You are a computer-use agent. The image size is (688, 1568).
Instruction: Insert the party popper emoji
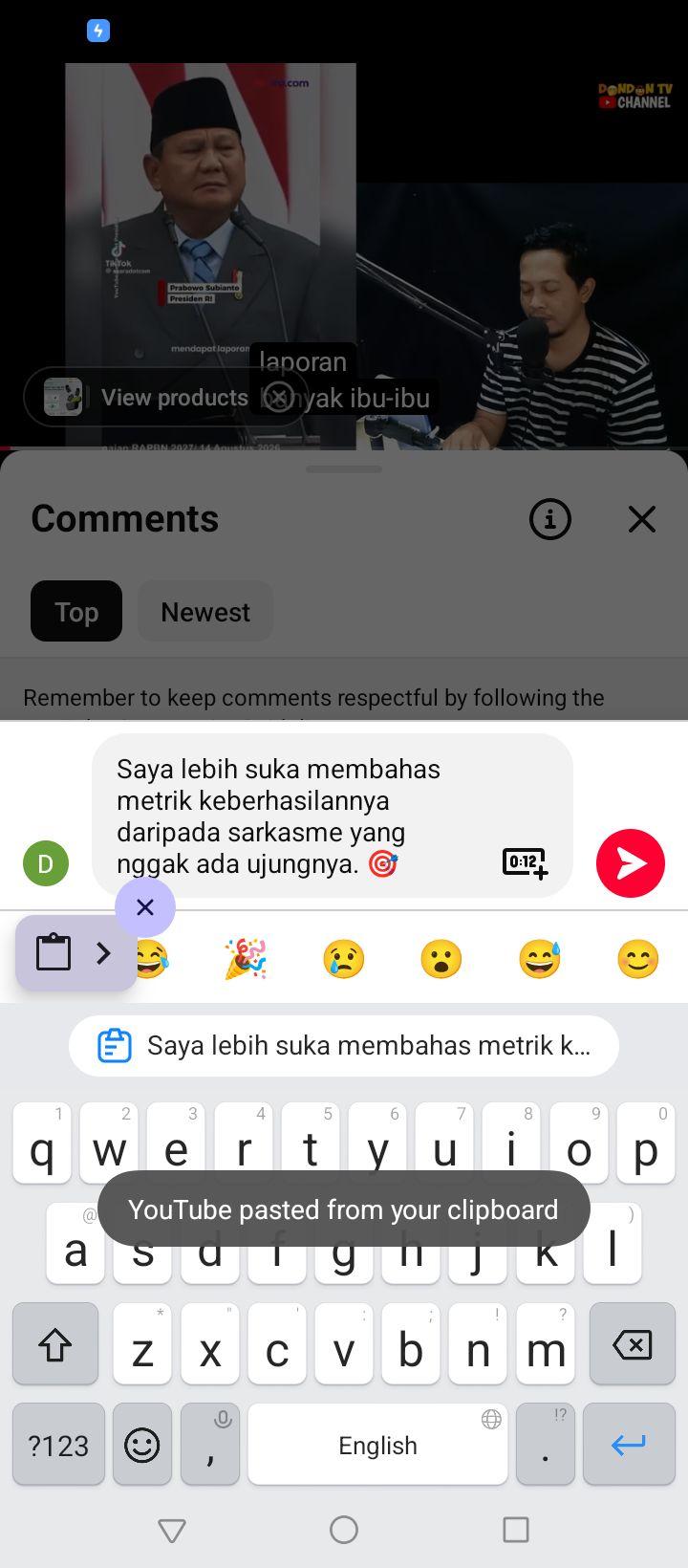245,959
